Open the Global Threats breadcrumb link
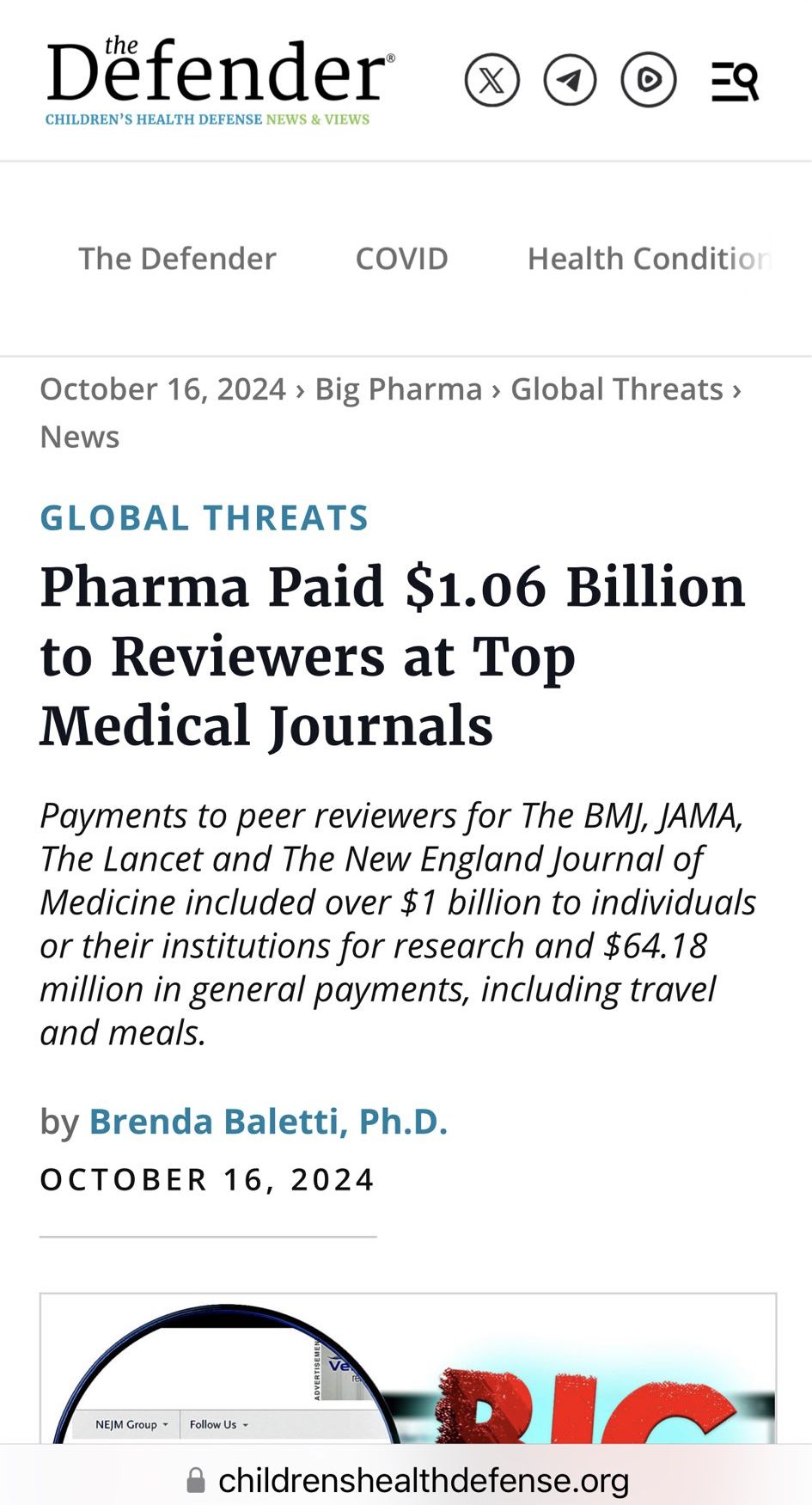Screen dimensions: 812x1505 pos(617,389)
